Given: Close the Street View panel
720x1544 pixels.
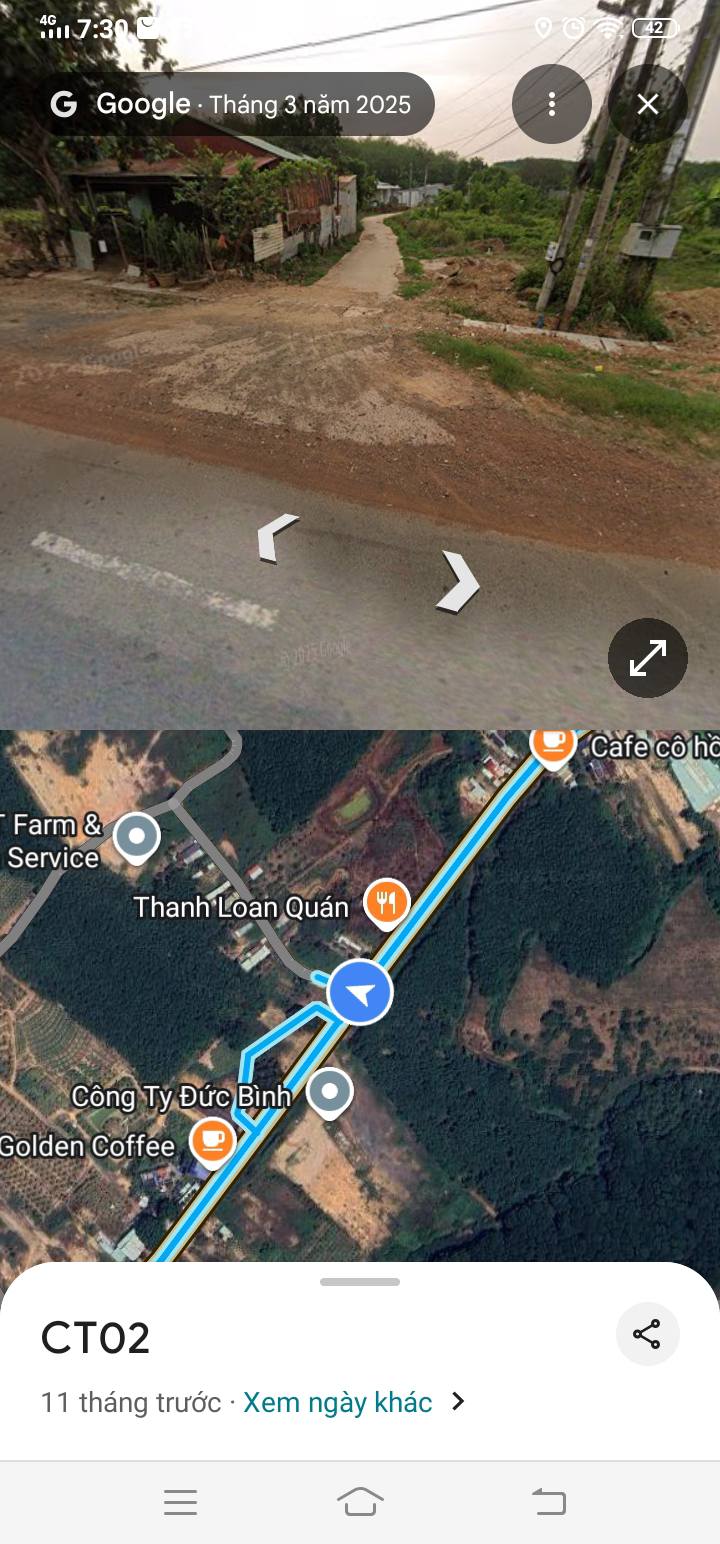Looking at the screenshot, I should tap(647, 104).
